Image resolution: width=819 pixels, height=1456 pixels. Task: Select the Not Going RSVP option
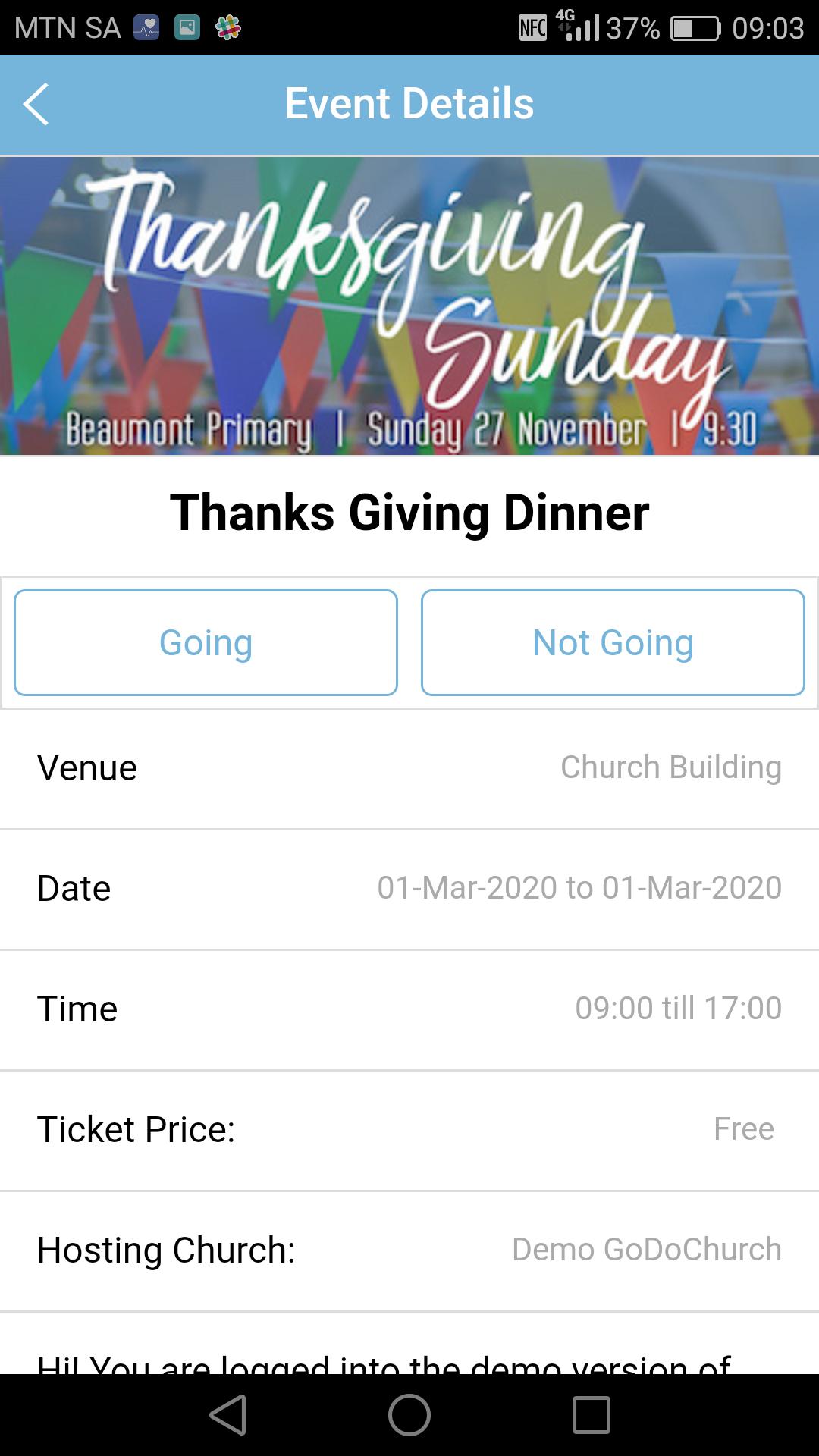[x=612, y=642]
